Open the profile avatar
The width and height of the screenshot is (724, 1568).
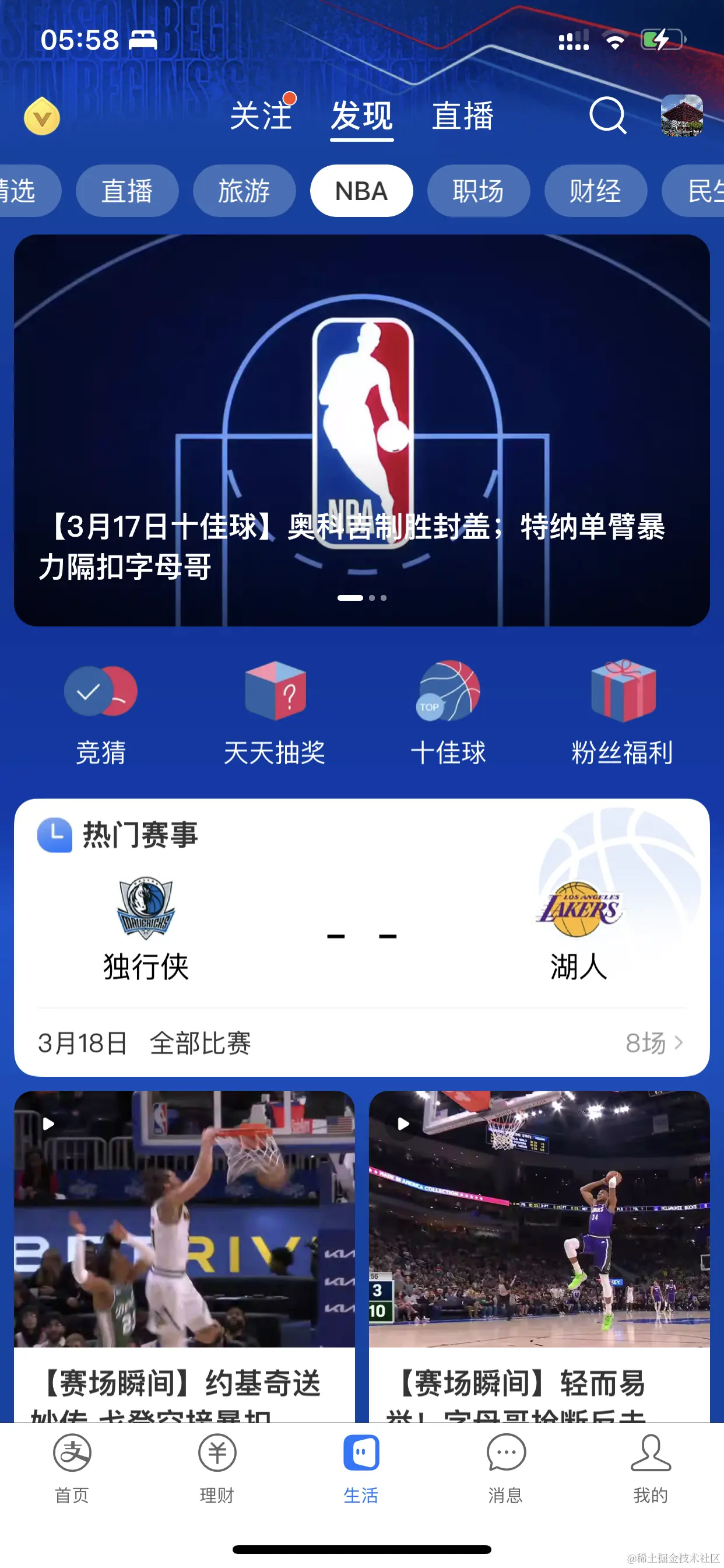coord(681,115)
